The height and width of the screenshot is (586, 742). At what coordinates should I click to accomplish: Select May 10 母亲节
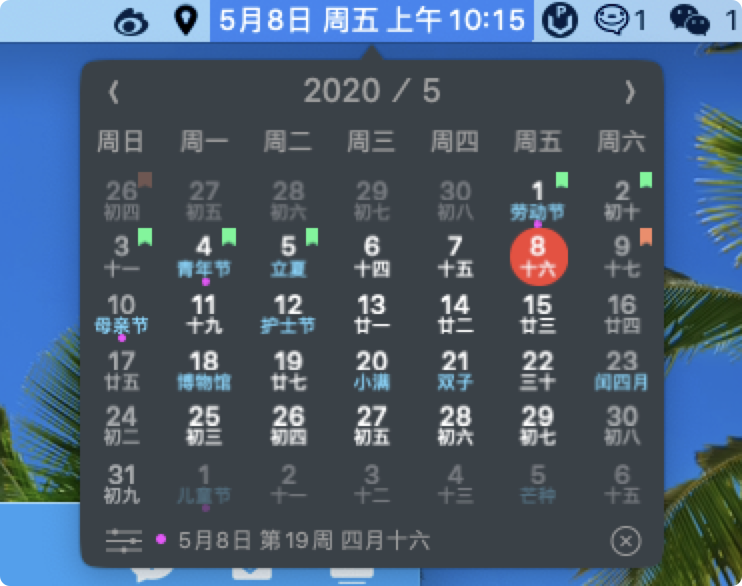pyautogui.click(x=121, y=313)
